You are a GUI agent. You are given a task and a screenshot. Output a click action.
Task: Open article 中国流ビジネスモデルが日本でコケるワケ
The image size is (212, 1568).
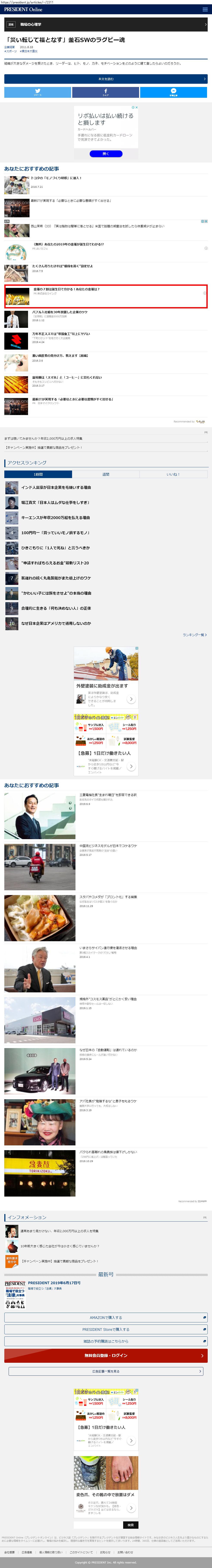108,845
